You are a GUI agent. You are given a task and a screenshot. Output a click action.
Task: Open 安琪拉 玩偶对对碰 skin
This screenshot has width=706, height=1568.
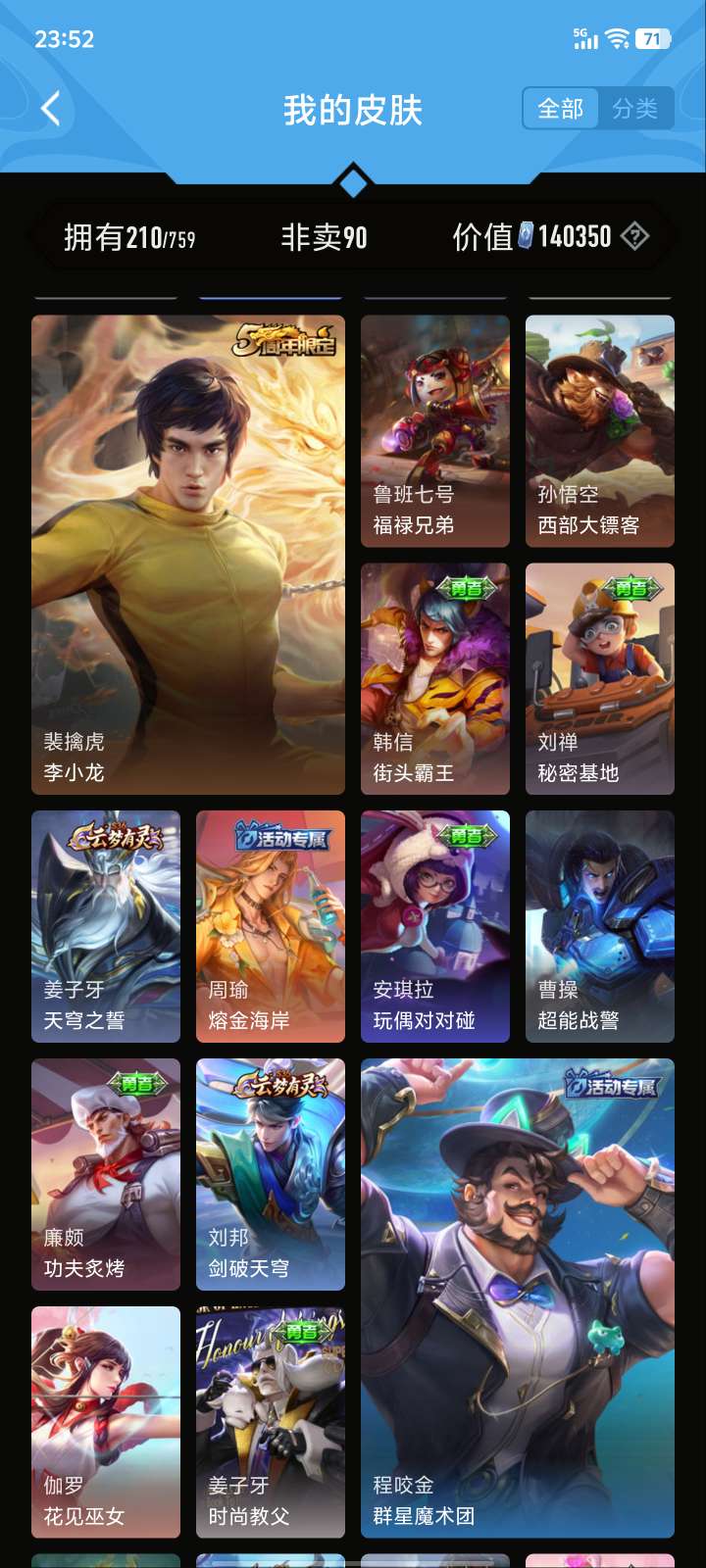(435, 926)
